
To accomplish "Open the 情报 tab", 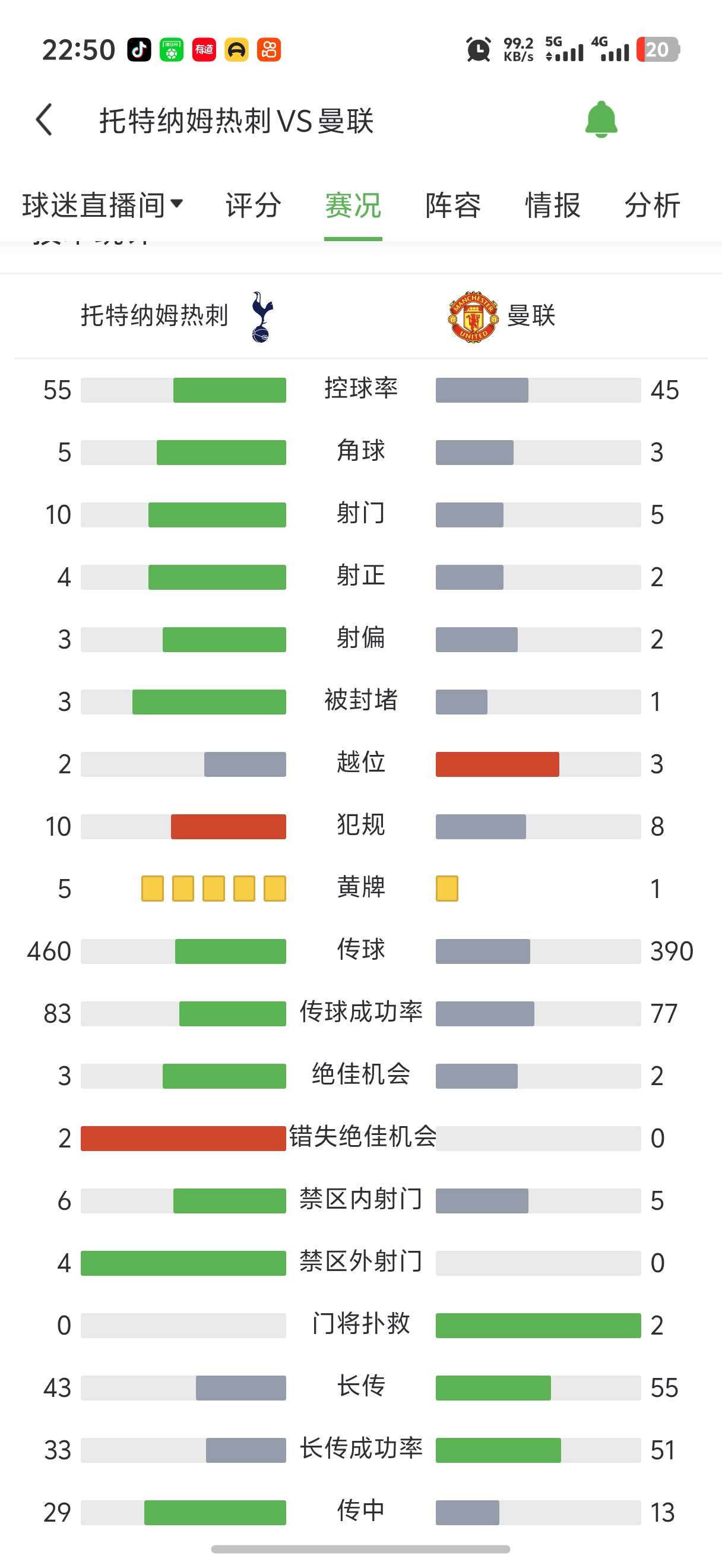I will (x=552, y=204).
